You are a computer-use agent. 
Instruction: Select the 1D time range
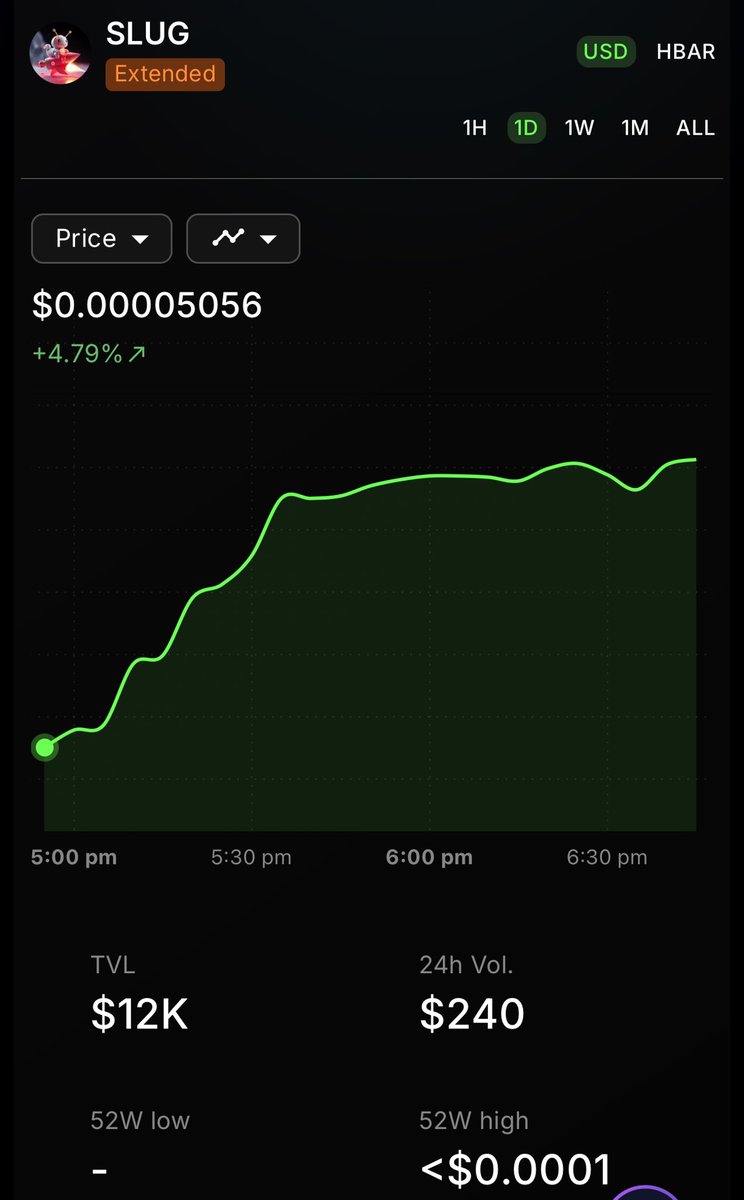(526, 128)
